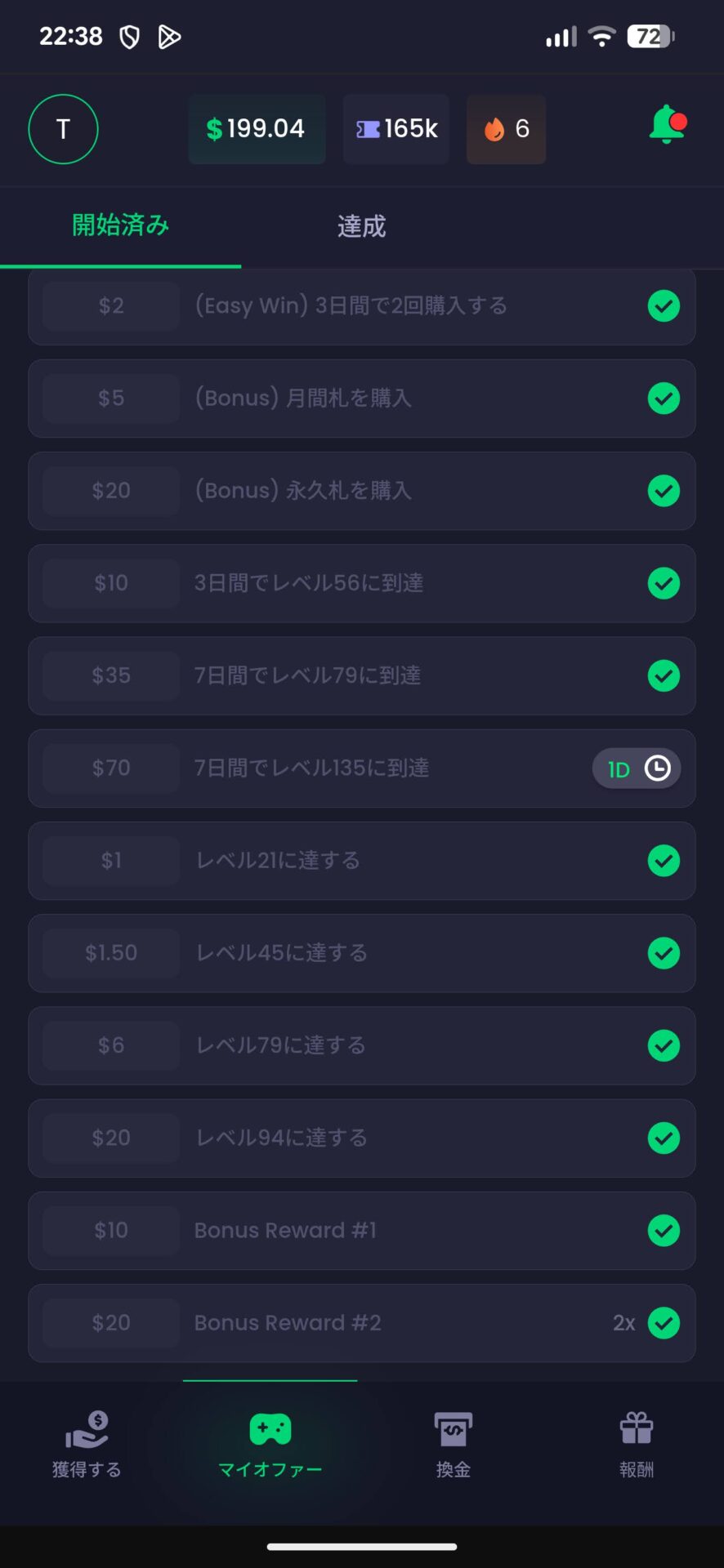Tap the $199.04 balance chip
The height and width of the screenshot is (1568, 724).
[x=257, y=129]
